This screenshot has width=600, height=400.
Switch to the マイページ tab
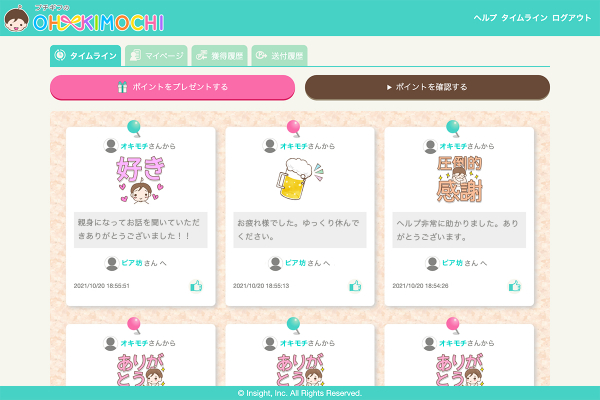point(156,56)
